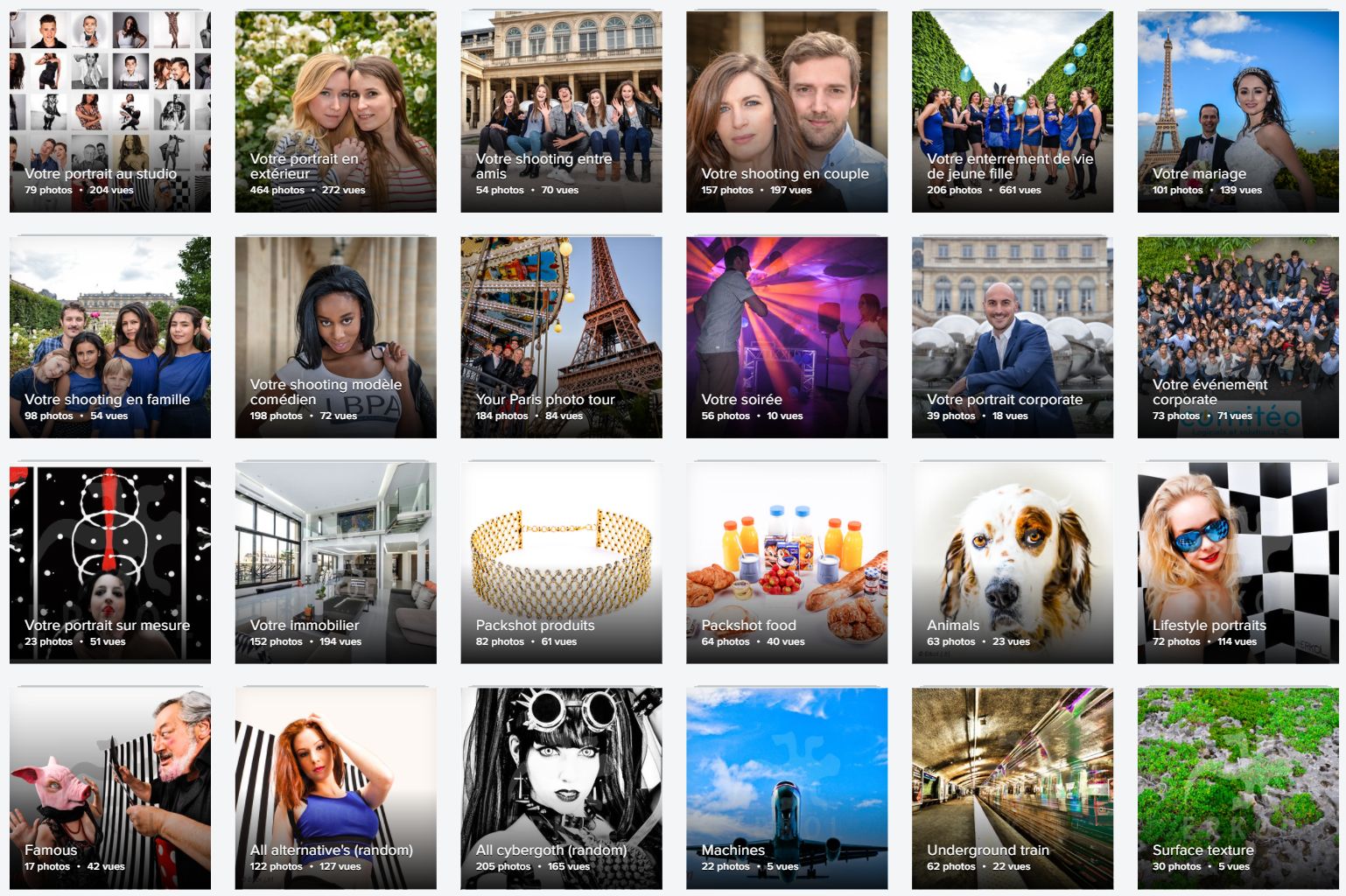The height and width of the screenshot is (896, 1346).
Task: Select the 'Packshot food' album
Action: click(x=787, y=563)
